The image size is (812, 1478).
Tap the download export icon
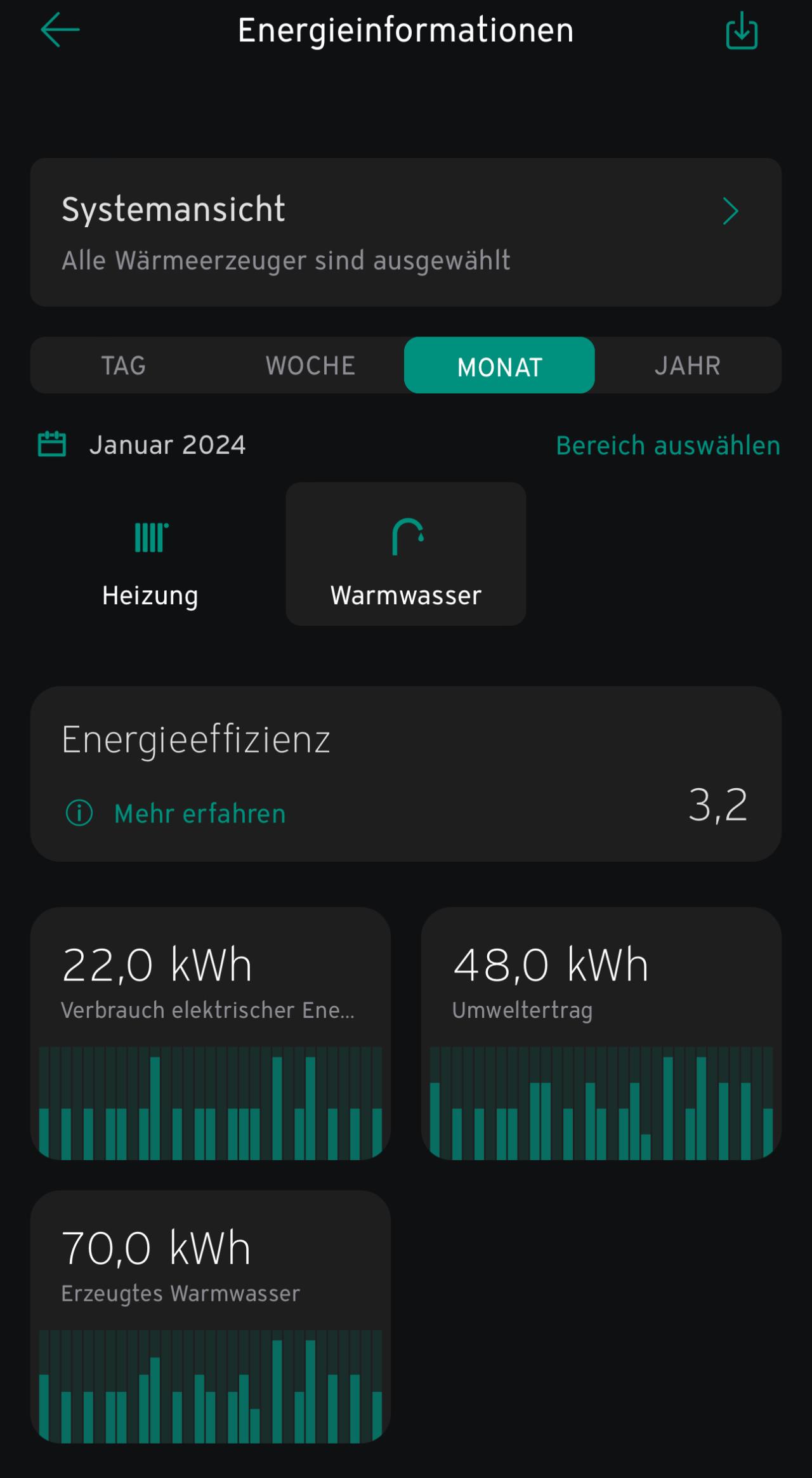coord(742,30)
